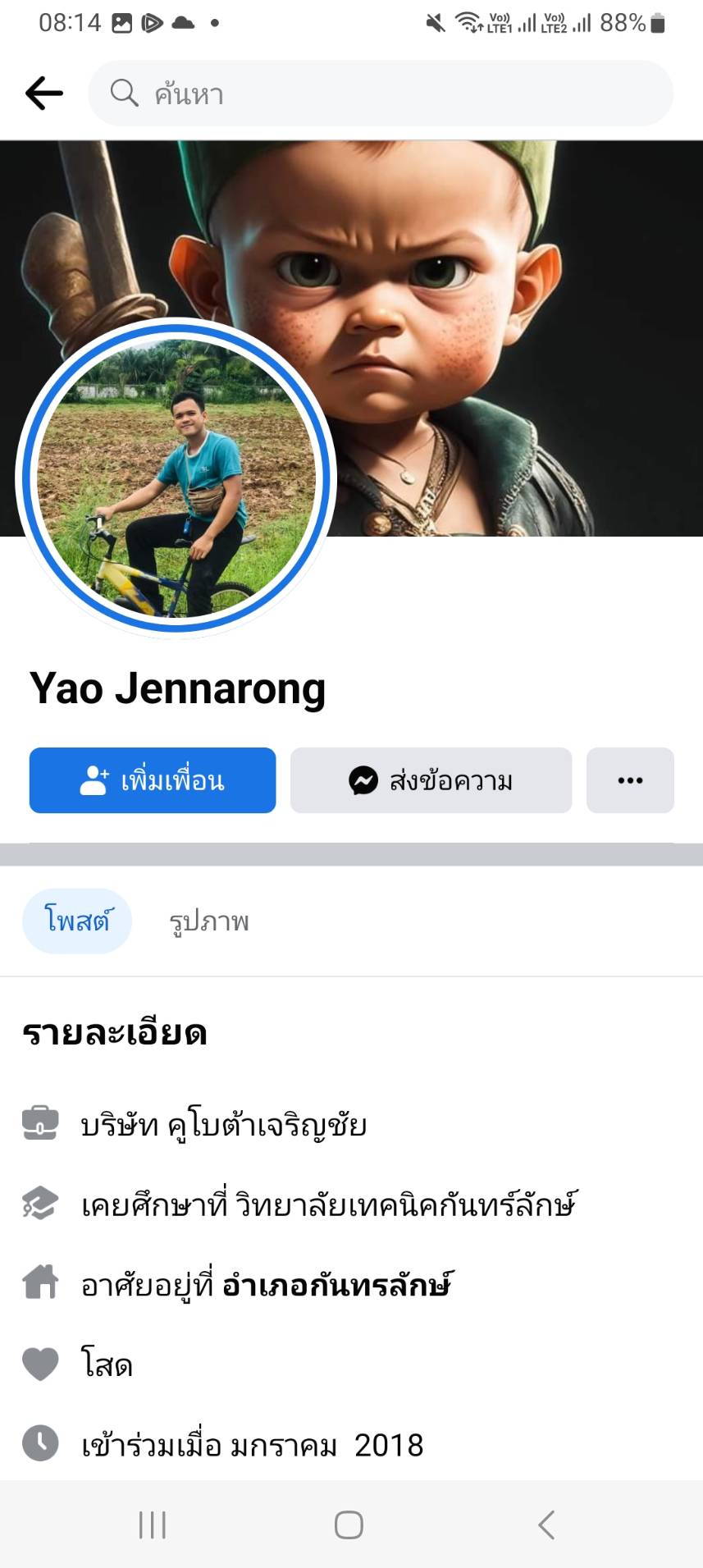Viewport: 703px width, 1568px height.
Task: Switch to the รูปภาพ tab
Action: (x=209, y=921)
